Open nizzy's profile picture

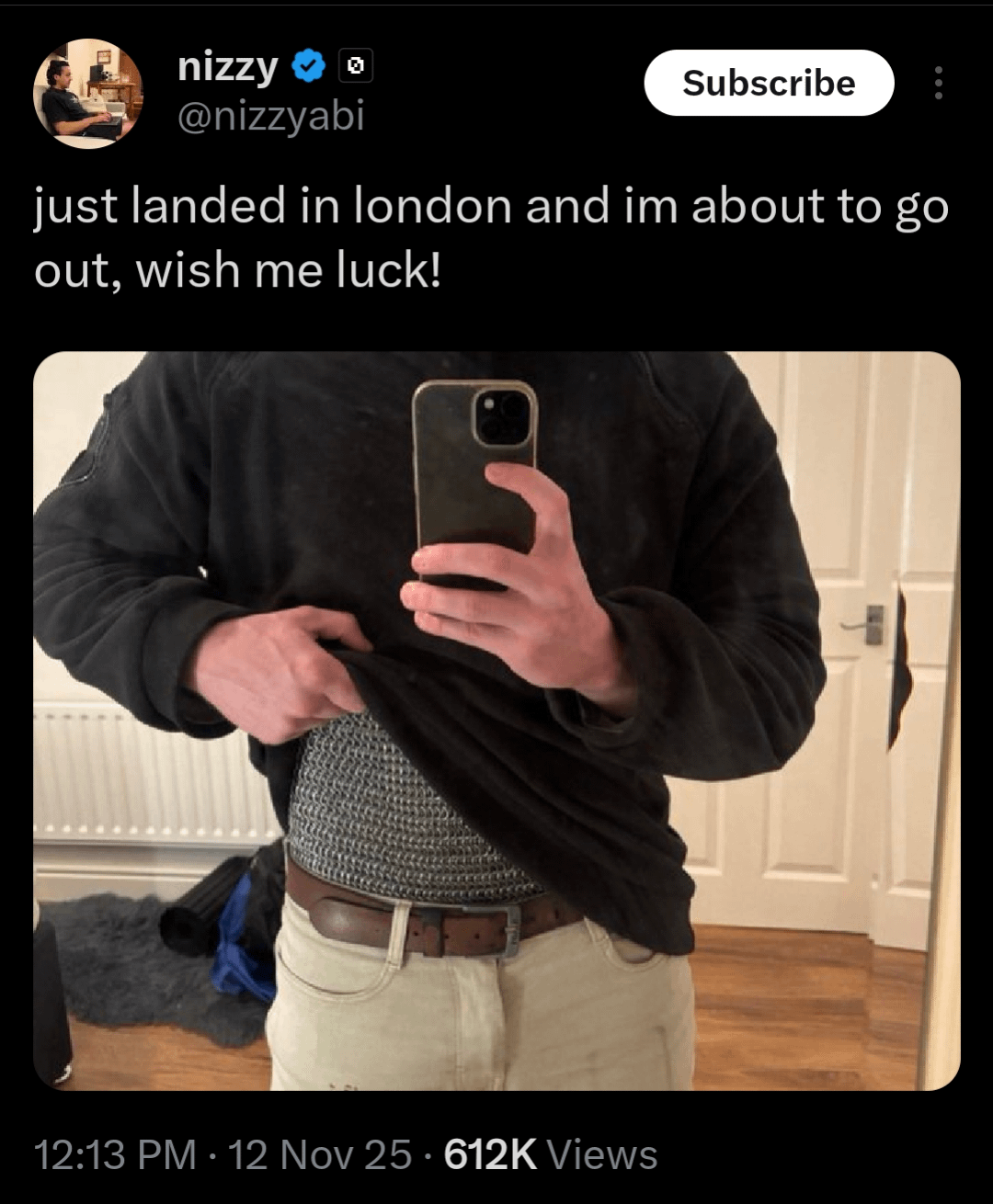(x=88, y=94)
